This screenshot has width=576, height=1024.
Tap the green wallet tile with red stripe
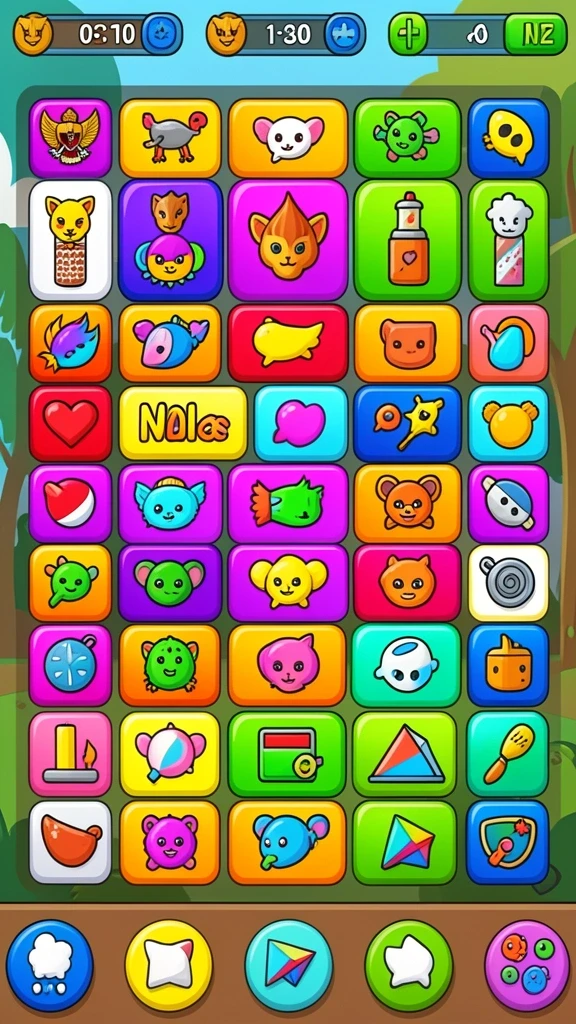287,754
